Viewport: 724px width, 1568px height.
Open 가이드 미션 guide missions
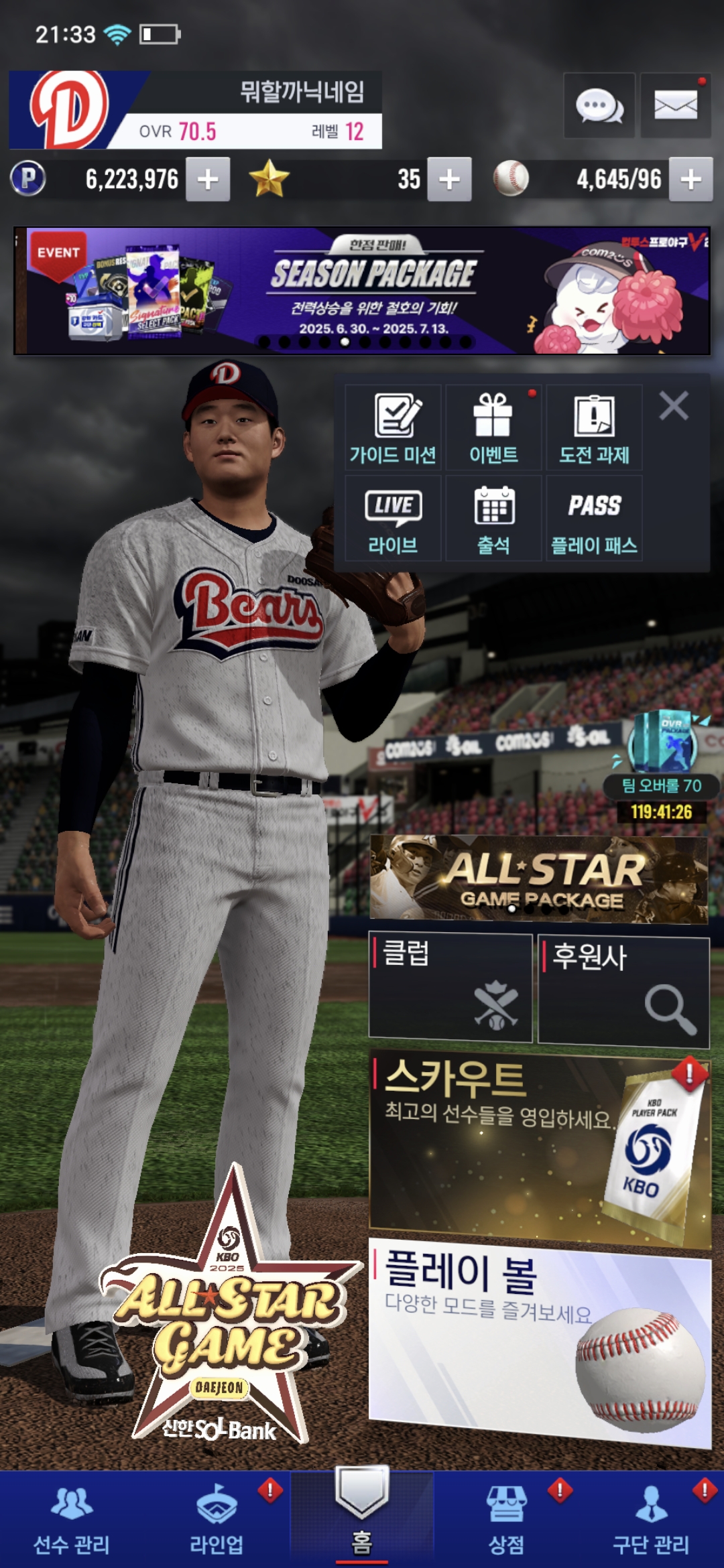tap(393, 428)
